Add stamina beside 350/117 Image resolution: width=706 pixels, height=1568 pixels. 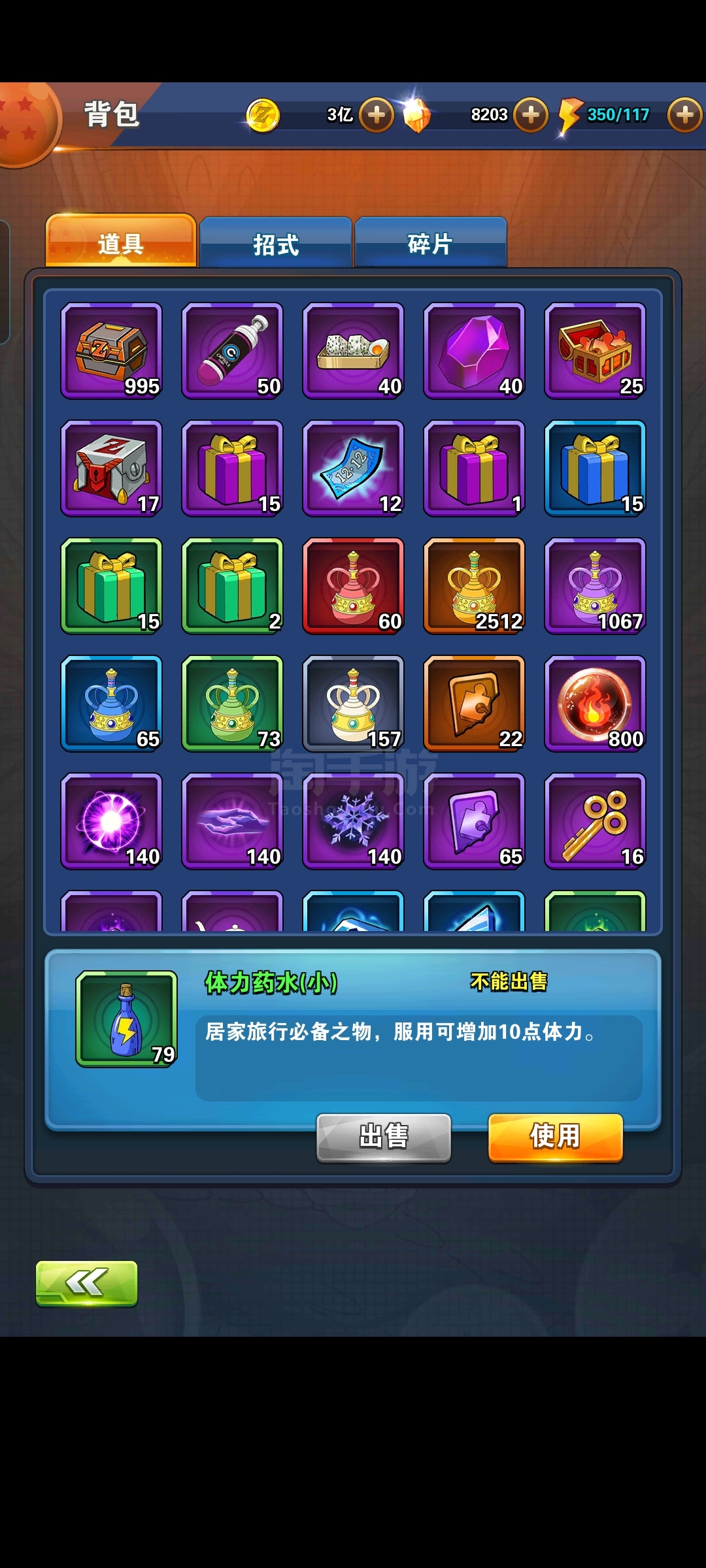pyautogui.click(x=684, y=115)
